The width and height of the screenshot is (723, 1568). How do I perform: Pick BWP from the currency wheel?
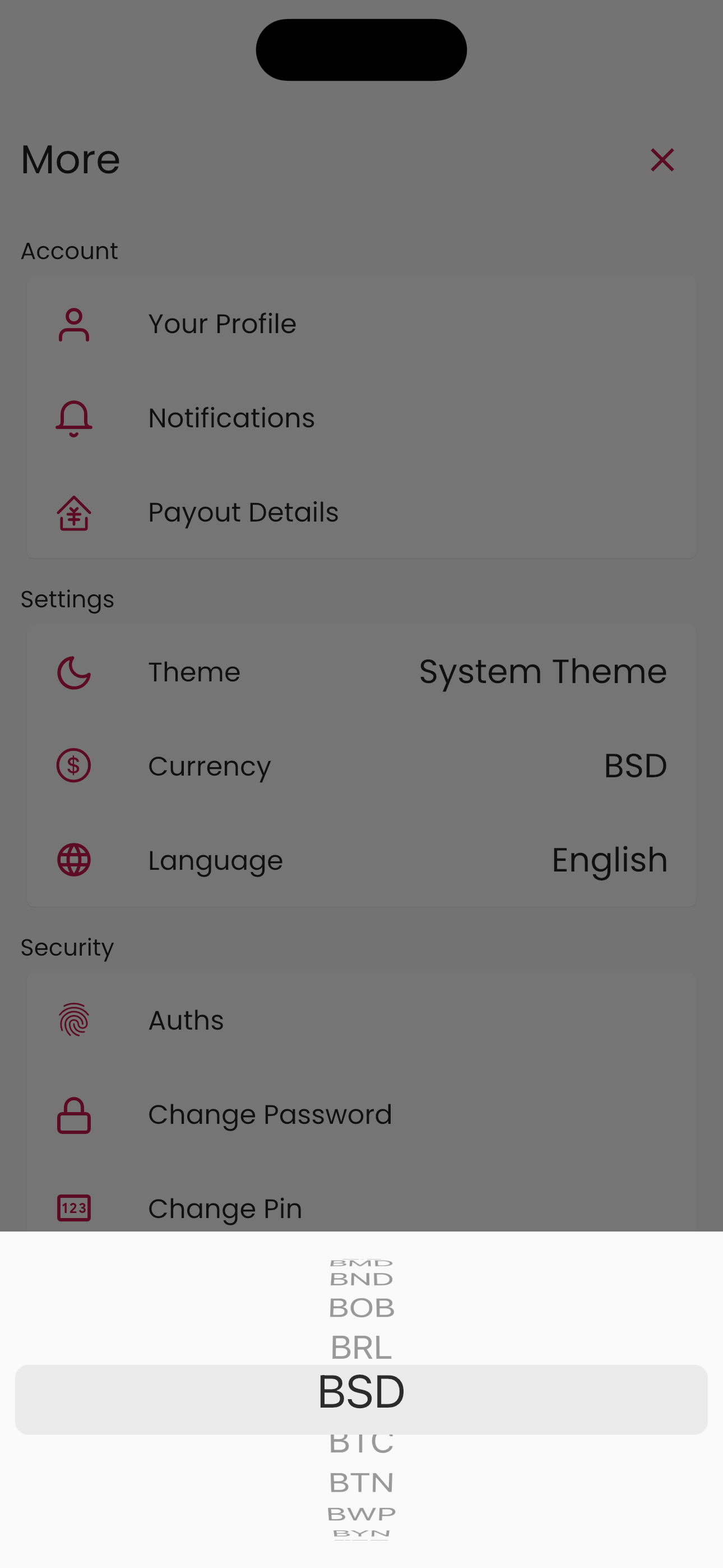361,1514
